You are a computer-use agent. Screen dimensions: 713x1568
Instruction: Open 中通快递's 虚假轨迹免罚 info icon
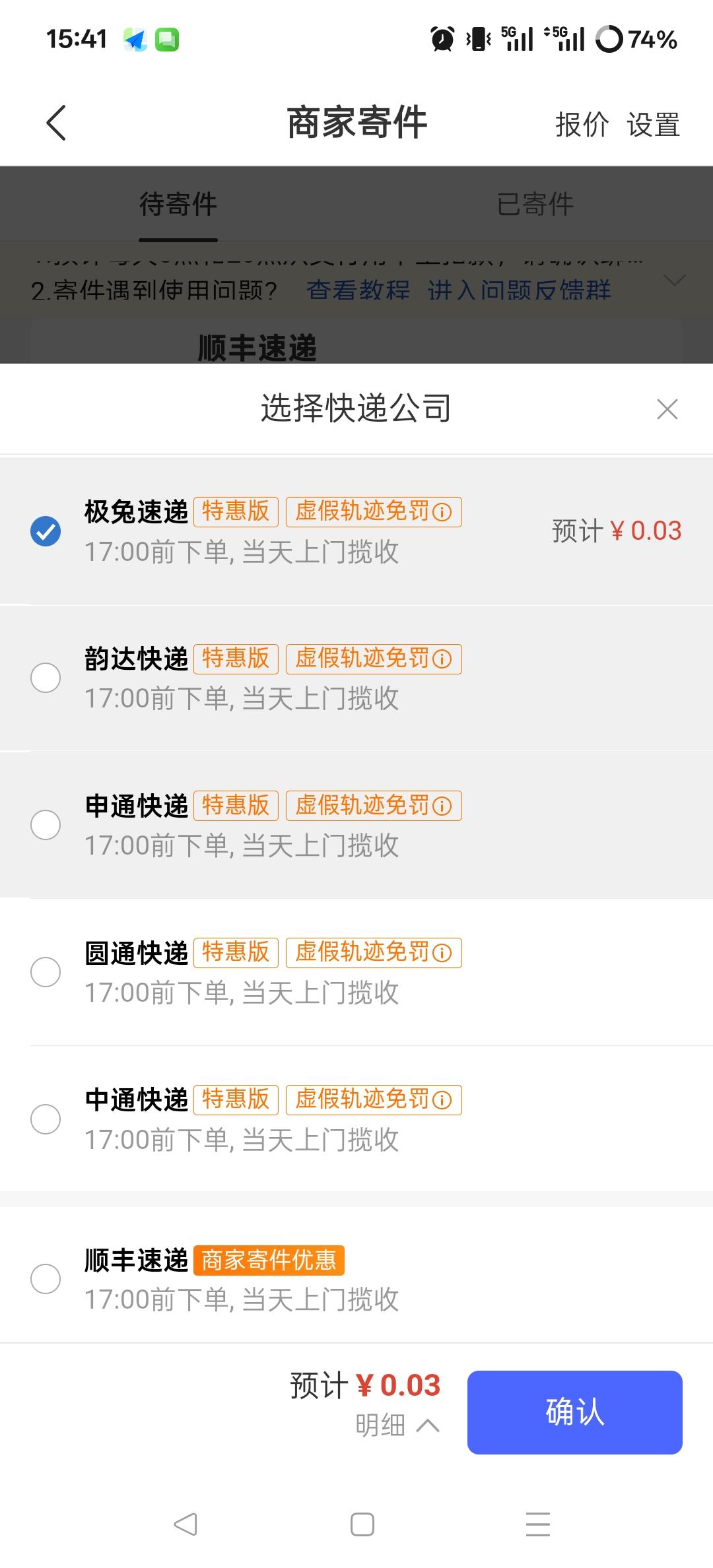point(441,1099)
